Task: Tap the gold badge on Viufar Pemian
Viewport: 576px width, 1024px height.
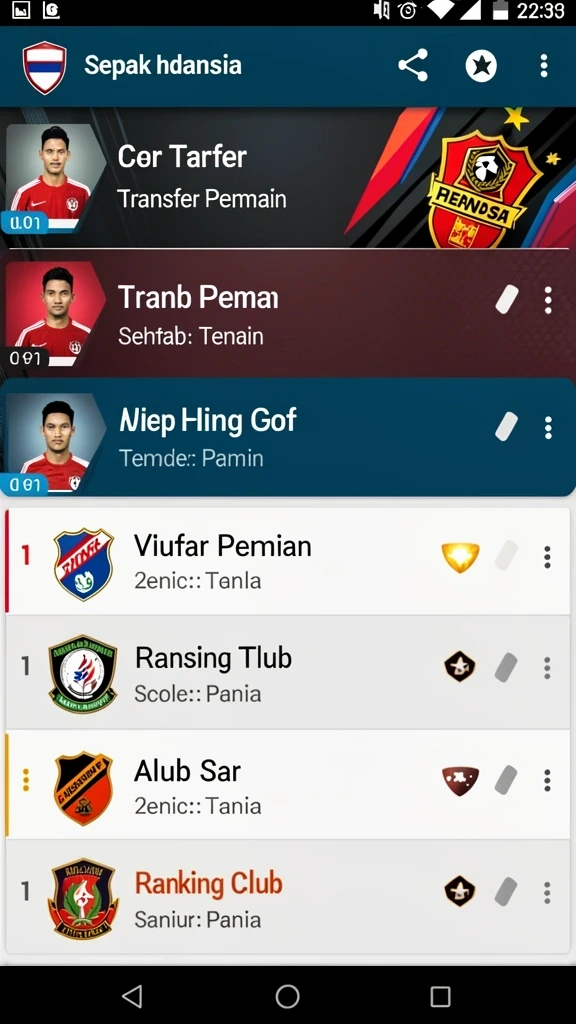Action: 460,557
